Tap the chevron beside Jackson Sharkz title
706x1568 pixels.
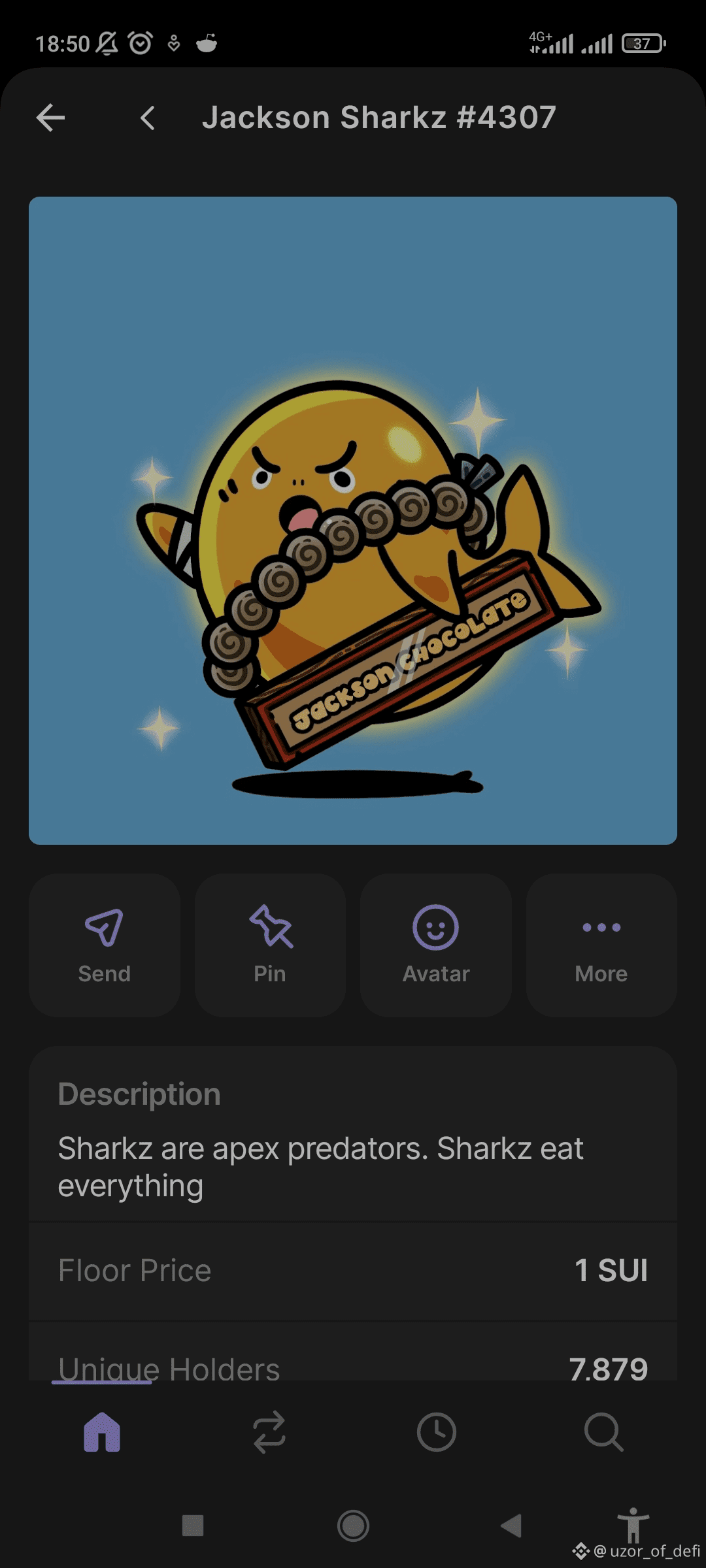click(x=148, y=118)
